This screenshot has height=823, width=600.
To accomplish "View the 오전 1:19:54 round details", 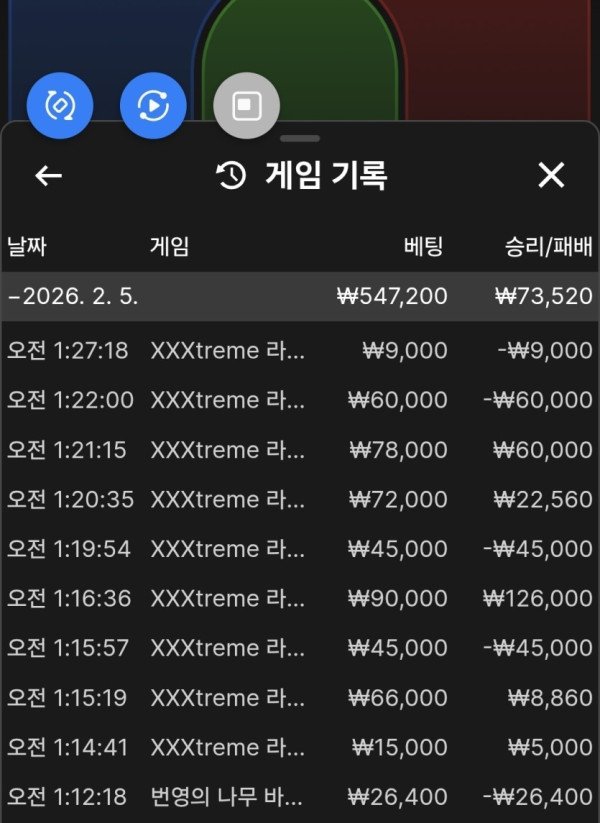I will pos(300,549).
